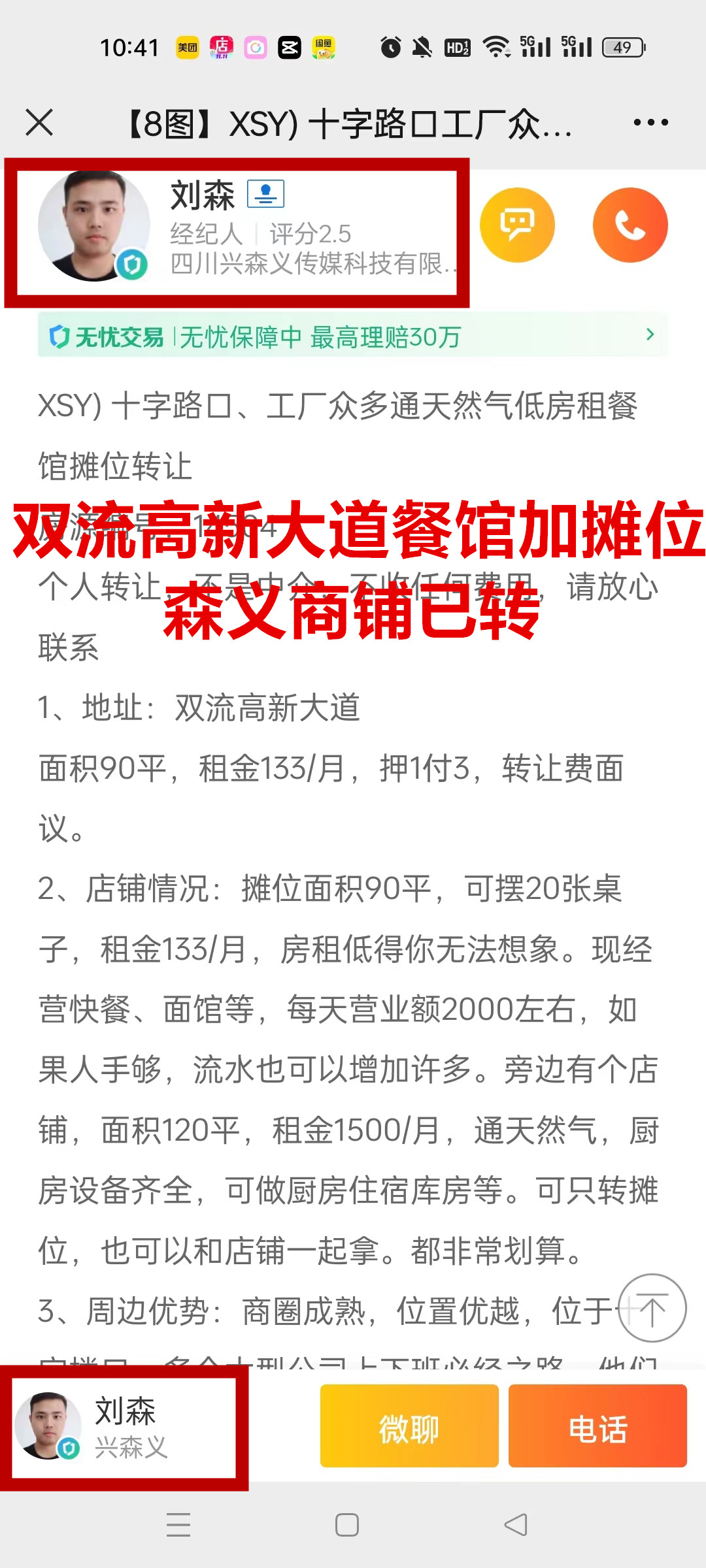Call the agent via orange phone icon
The height and width of the screenshot is (1568, 706).
point(630,225)
